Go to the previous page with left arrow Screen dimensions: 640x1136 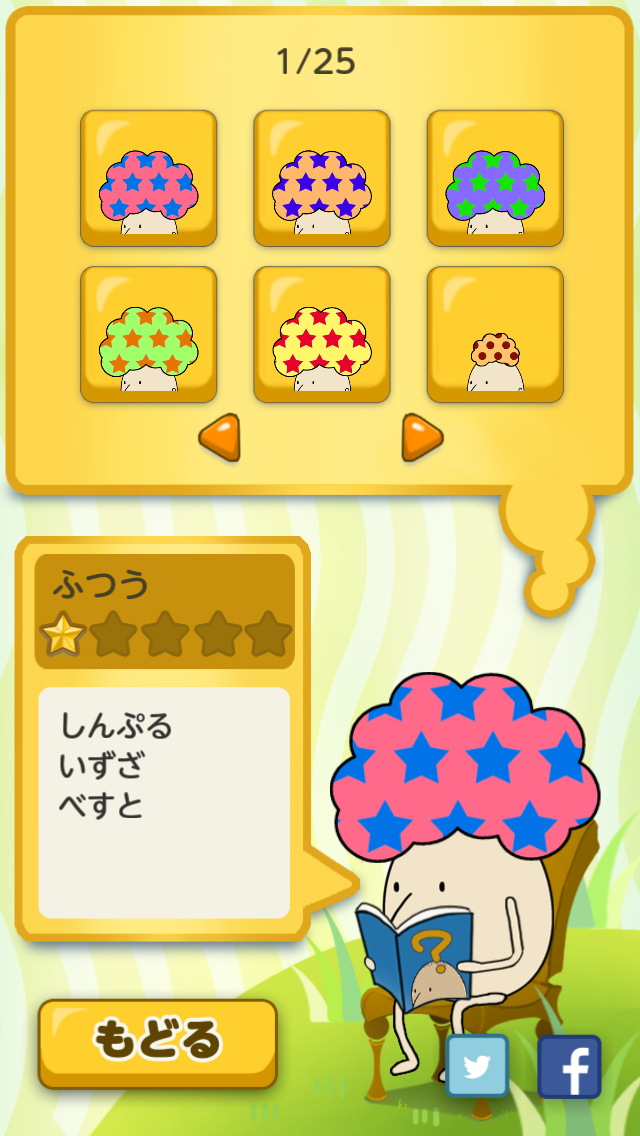(219, 438)
